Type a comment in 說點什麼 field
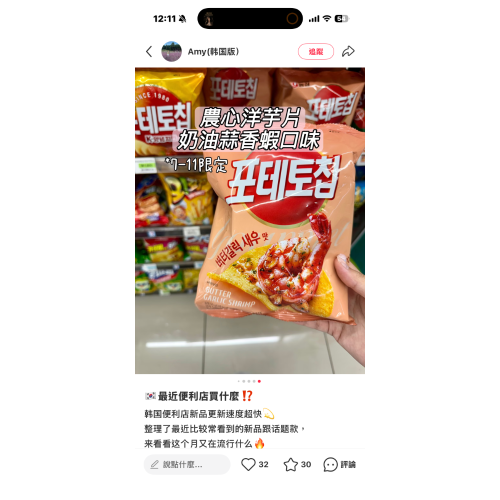 tap(187, 464)
